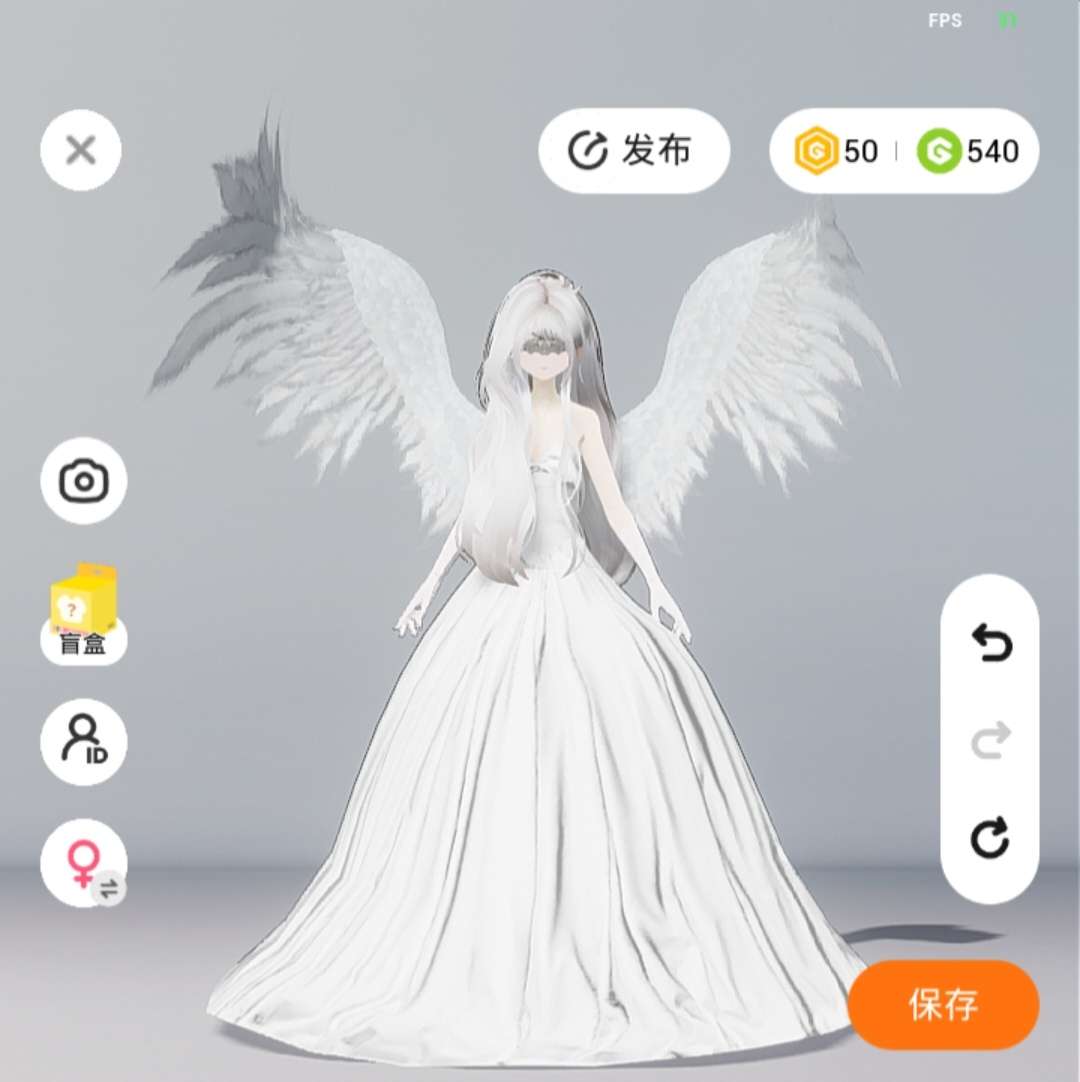
Task: Open the coin balance pill showing 50 and 540
Action: (x=904, y=150)
